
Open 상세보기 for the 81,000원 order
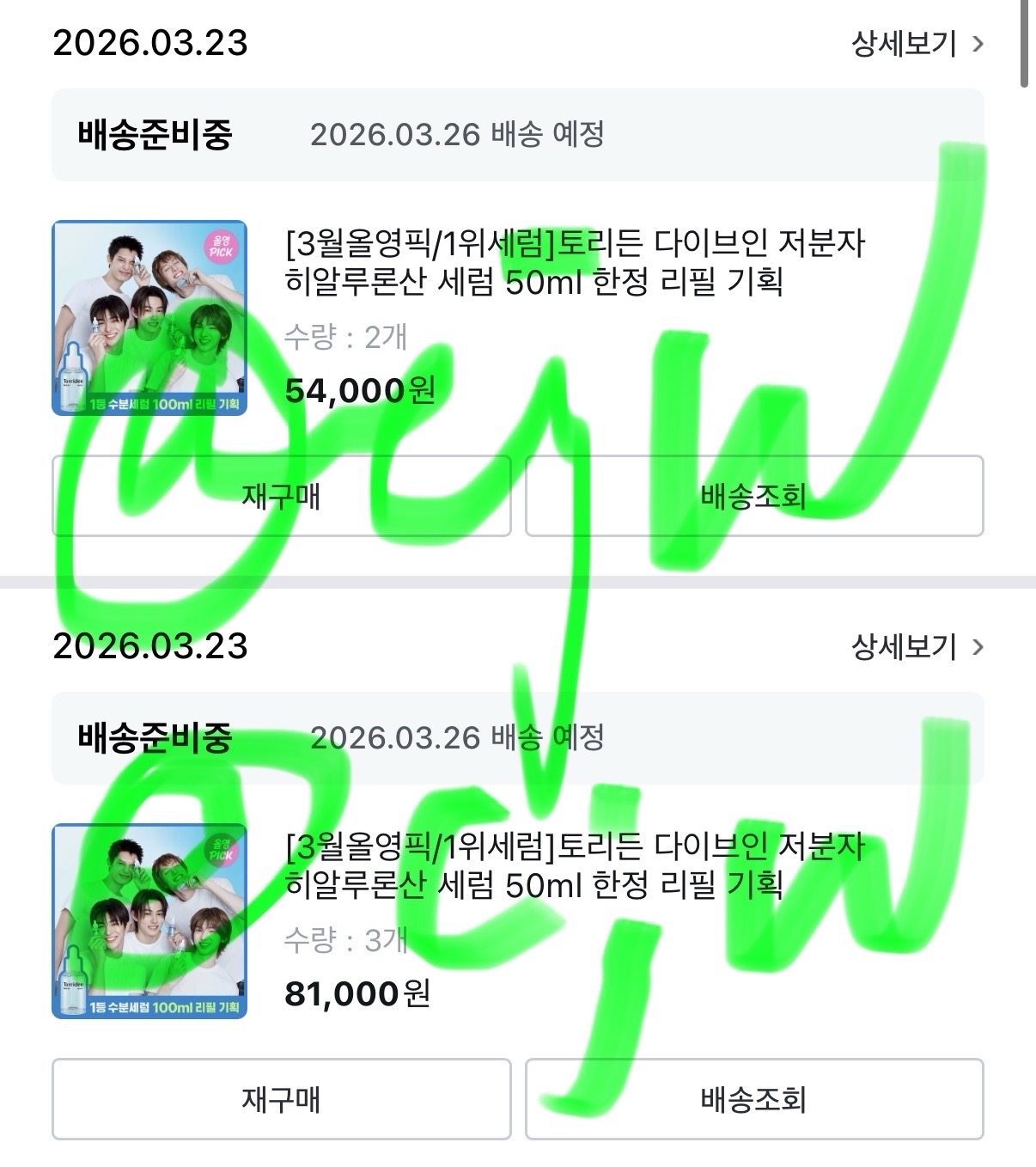[x=916, y=646]
